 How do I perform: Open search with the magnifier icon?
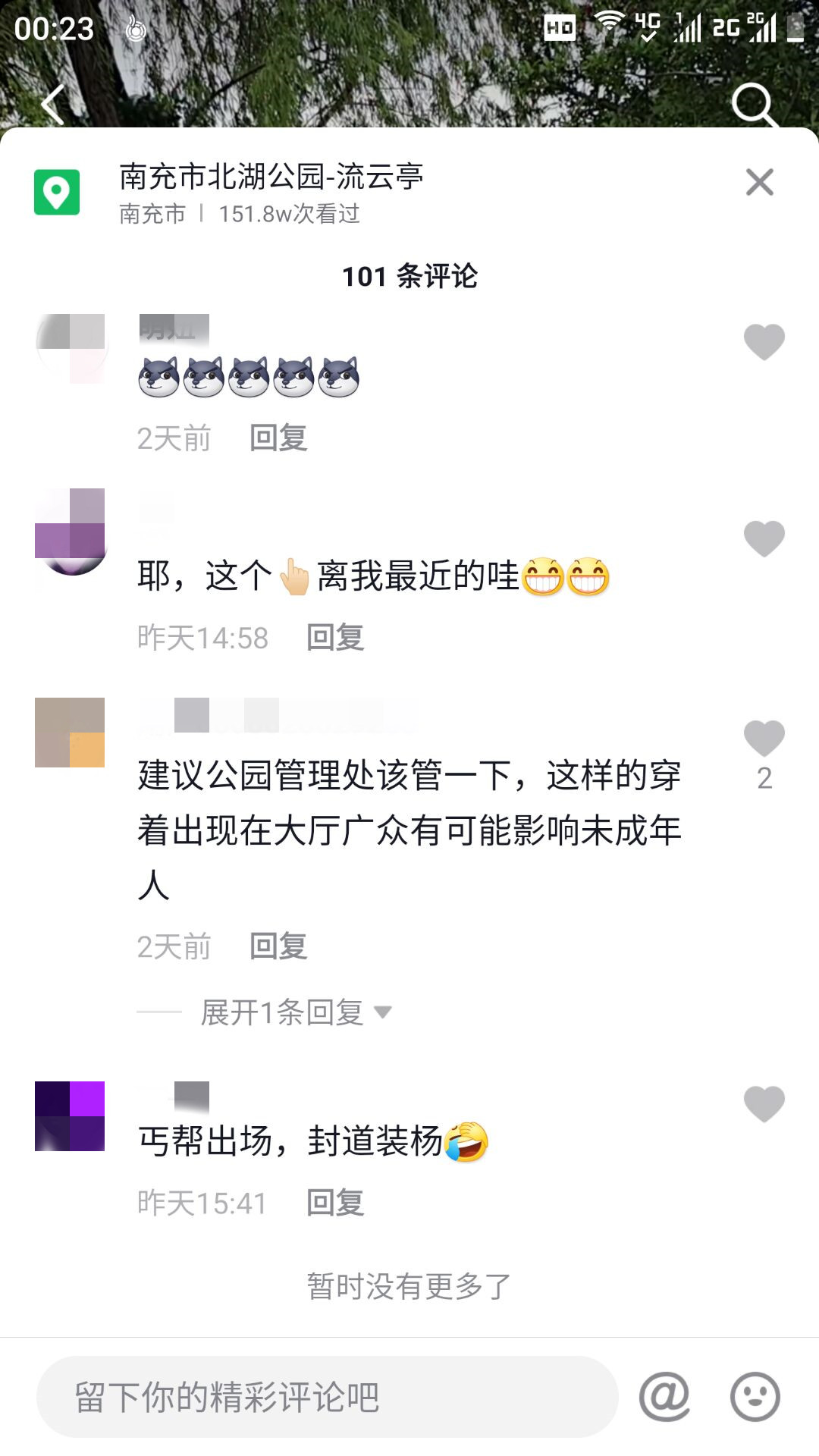[x=754, y=104]
